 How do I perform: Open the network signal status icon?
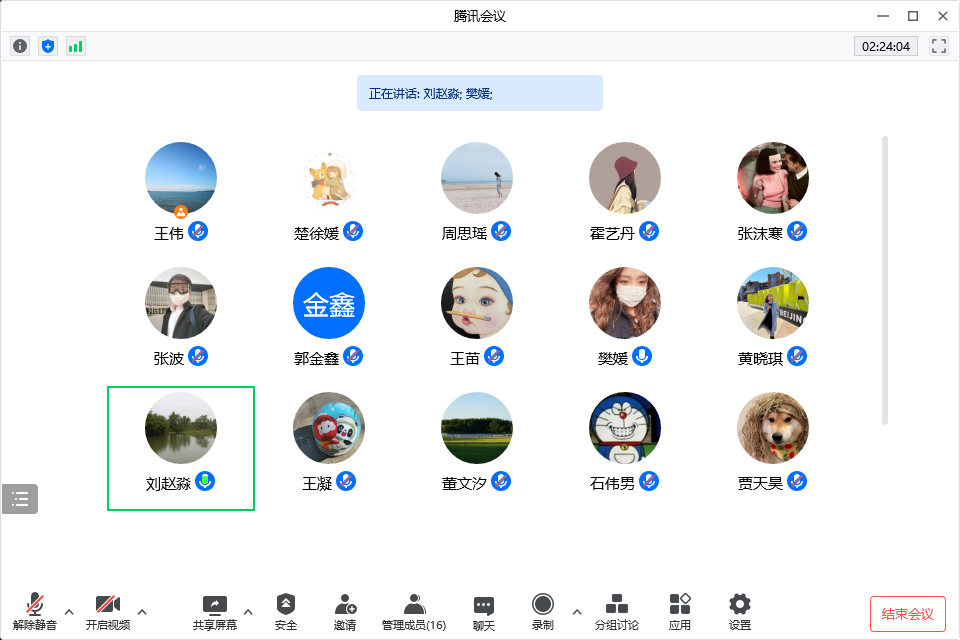pos(76,46)
